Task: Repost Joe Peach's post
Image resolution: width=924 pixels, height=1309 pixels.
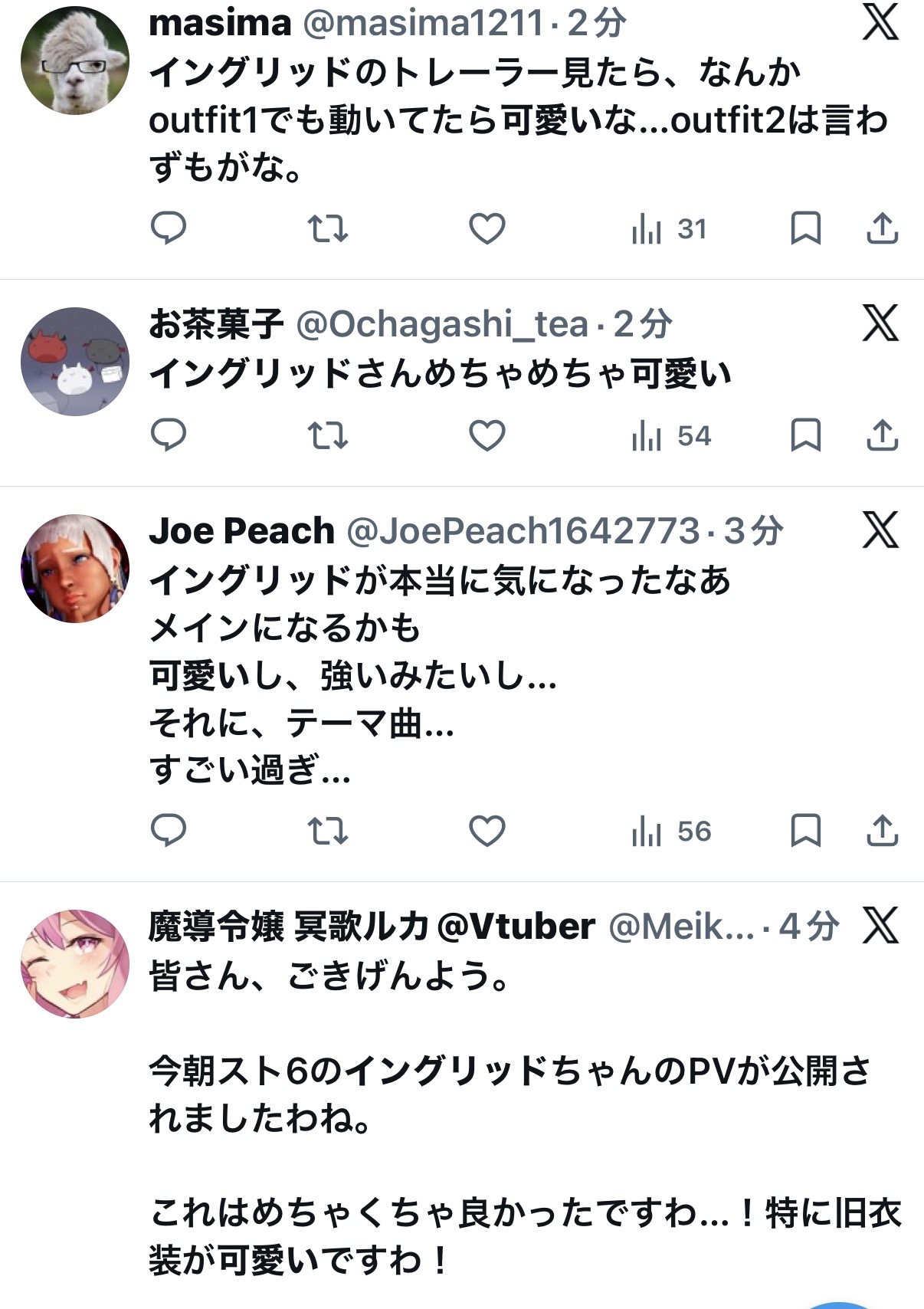Action: click(328, 832)
